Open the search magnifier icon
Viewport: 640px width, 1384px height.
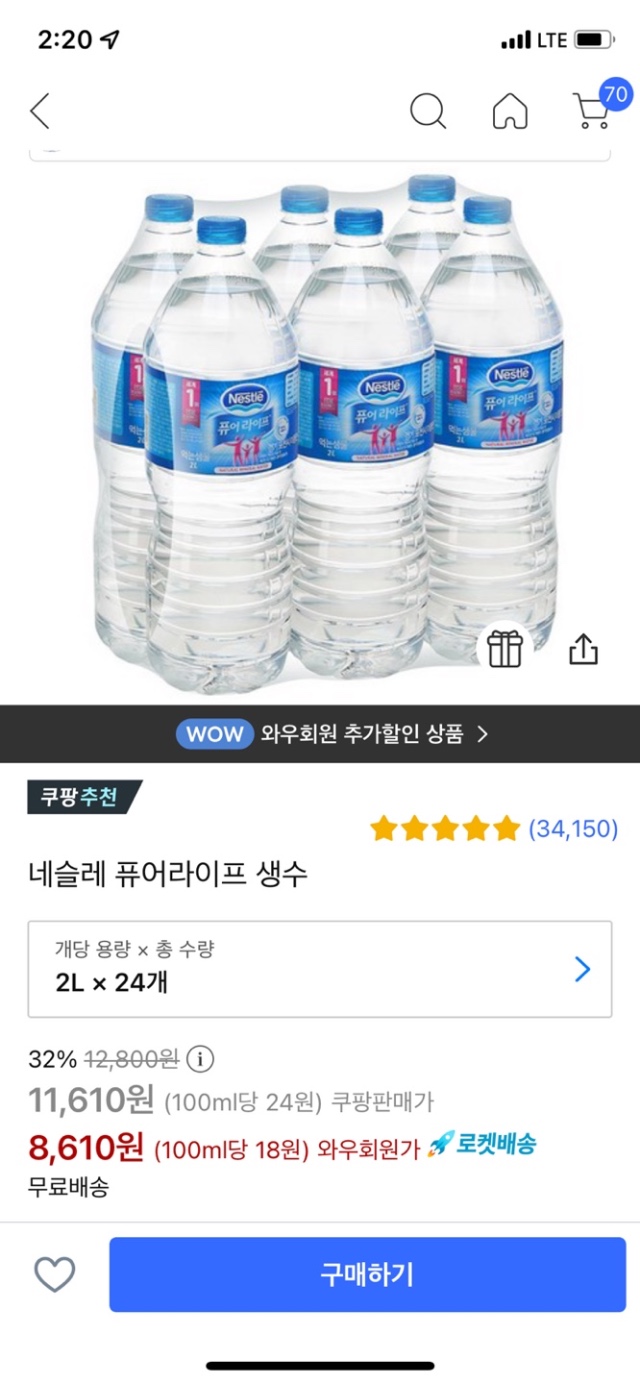[428, 111]
